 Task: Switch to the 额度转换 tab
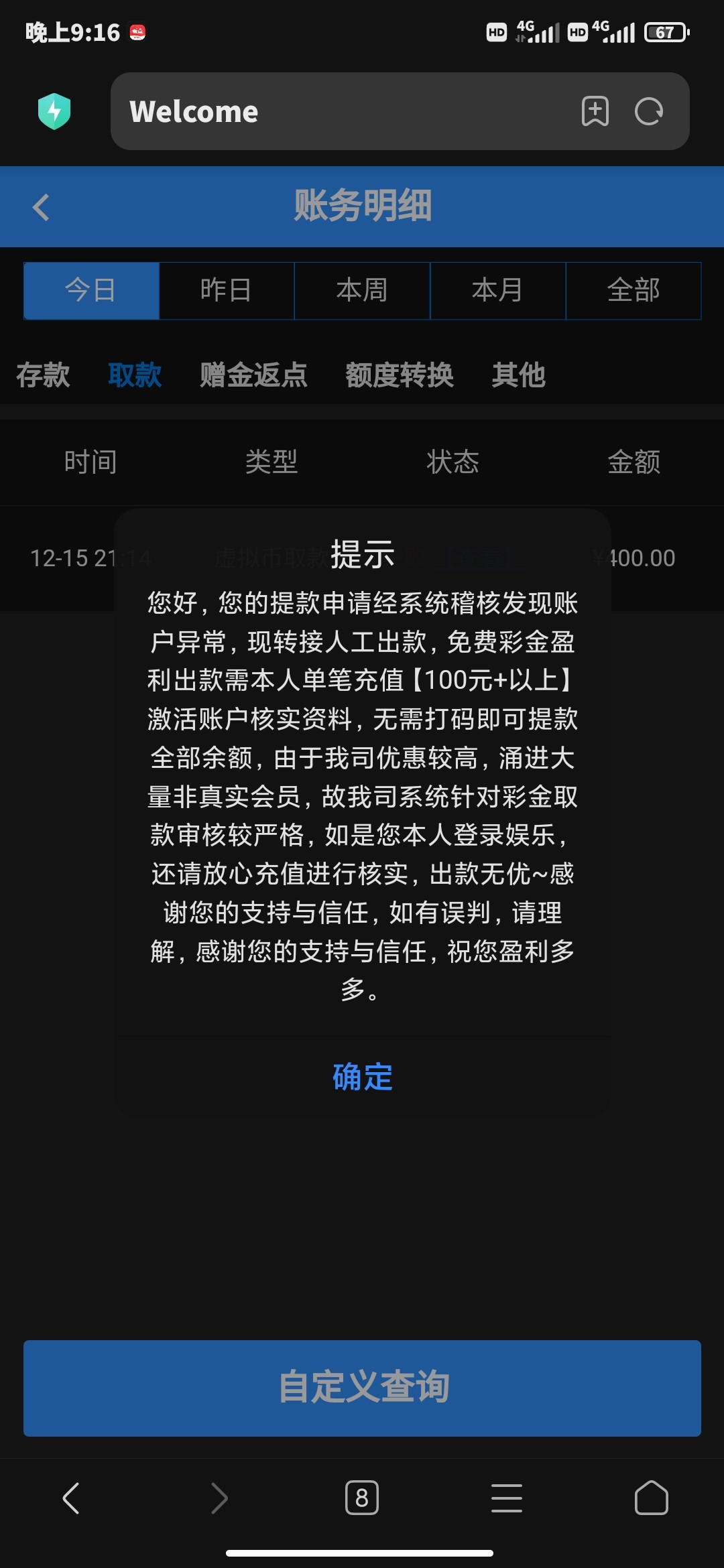(x=400, y=375)
